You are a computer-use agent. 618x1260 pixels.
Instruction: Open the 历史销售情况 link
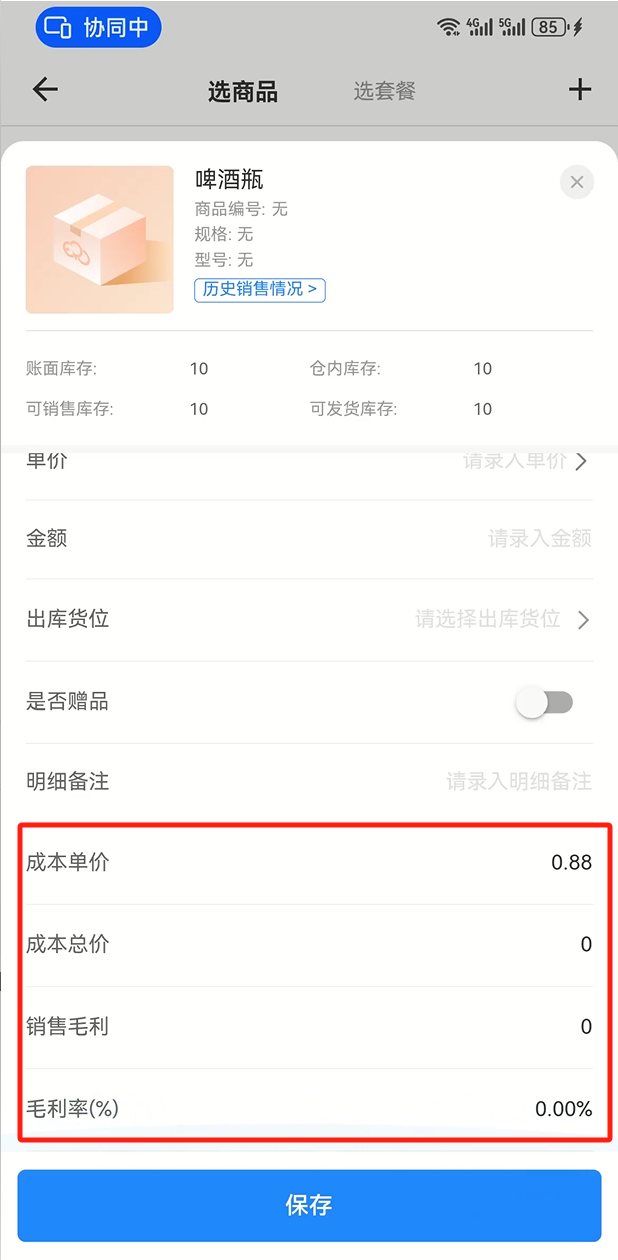click(x=260, y=290)
